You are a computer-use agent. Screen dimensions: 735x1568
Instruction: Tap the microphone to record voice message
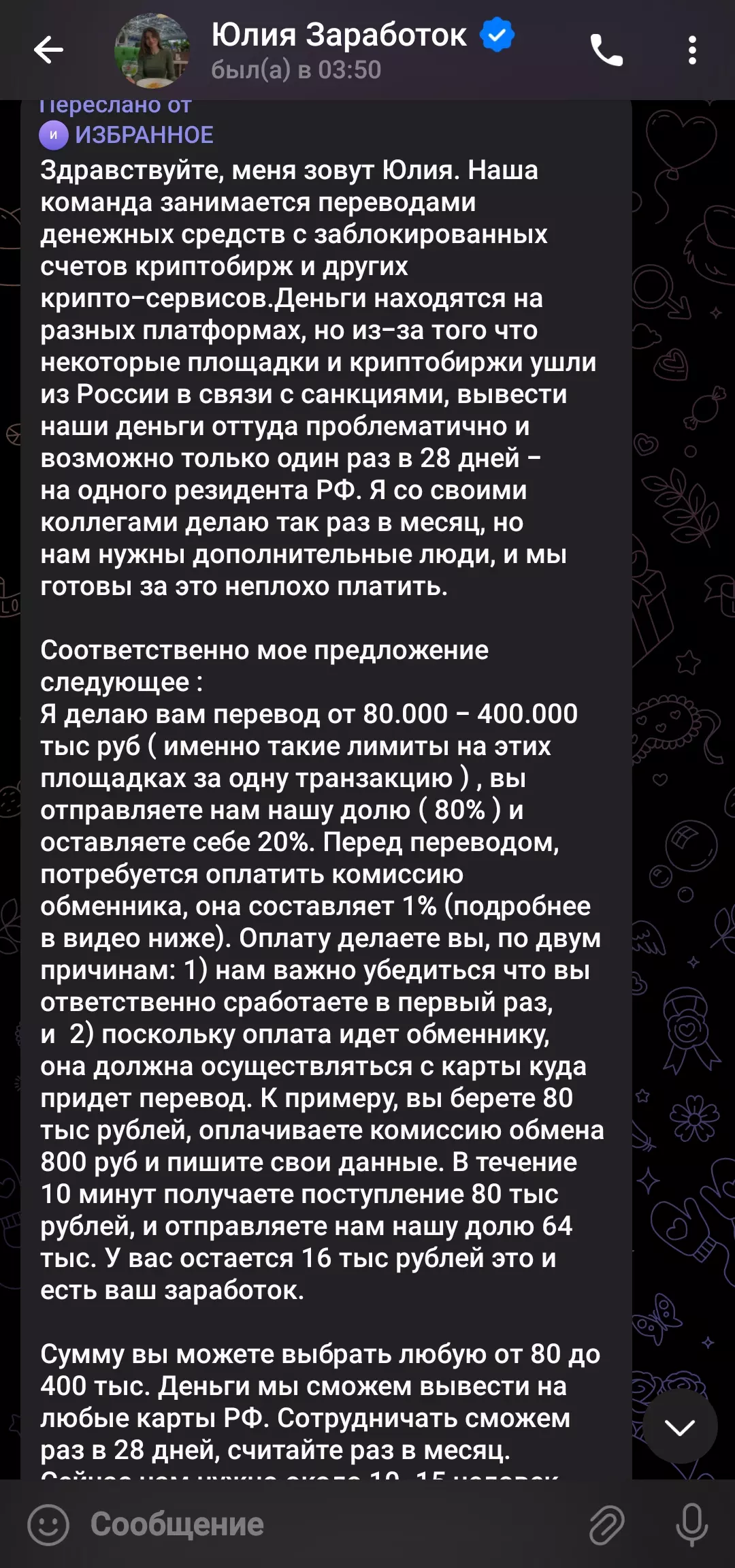tap(691, 1524)
